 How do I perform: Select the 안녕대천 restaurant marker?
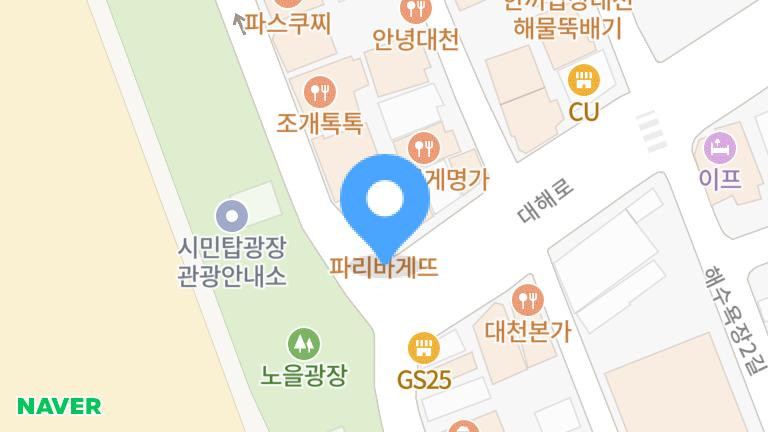[416, 9]
